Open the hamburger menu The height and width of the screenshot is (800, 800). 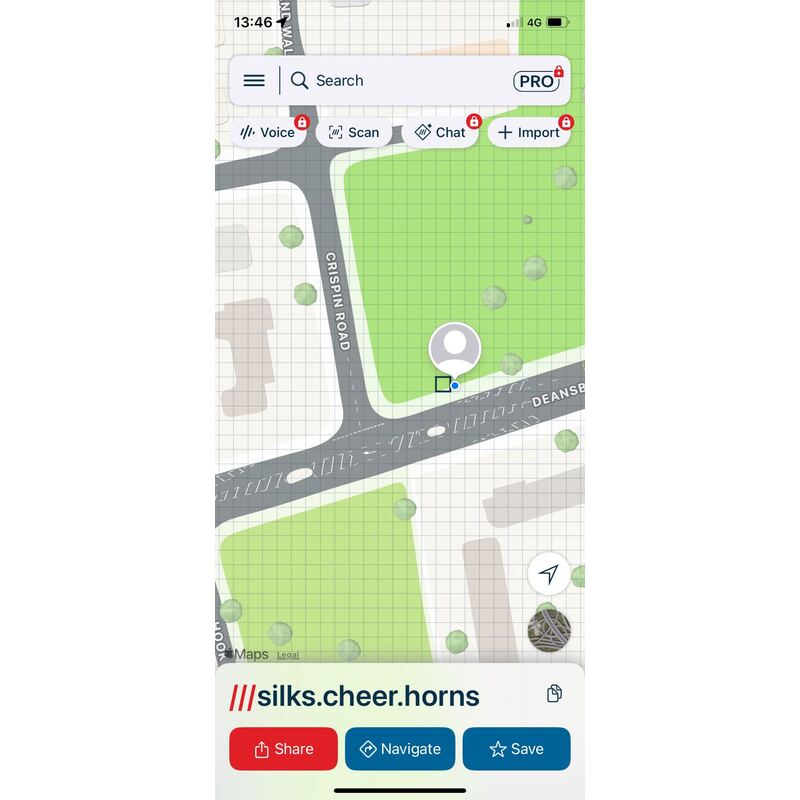pyautogui.click(x=254, y=81)
